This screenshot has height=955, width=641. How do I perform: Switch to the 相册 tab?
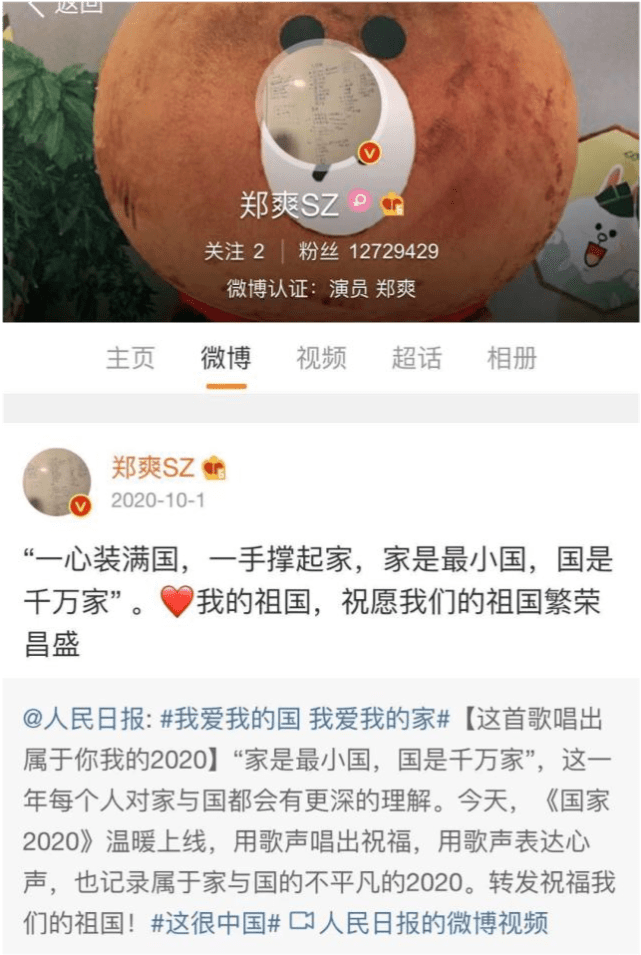(x=511, y=358)
